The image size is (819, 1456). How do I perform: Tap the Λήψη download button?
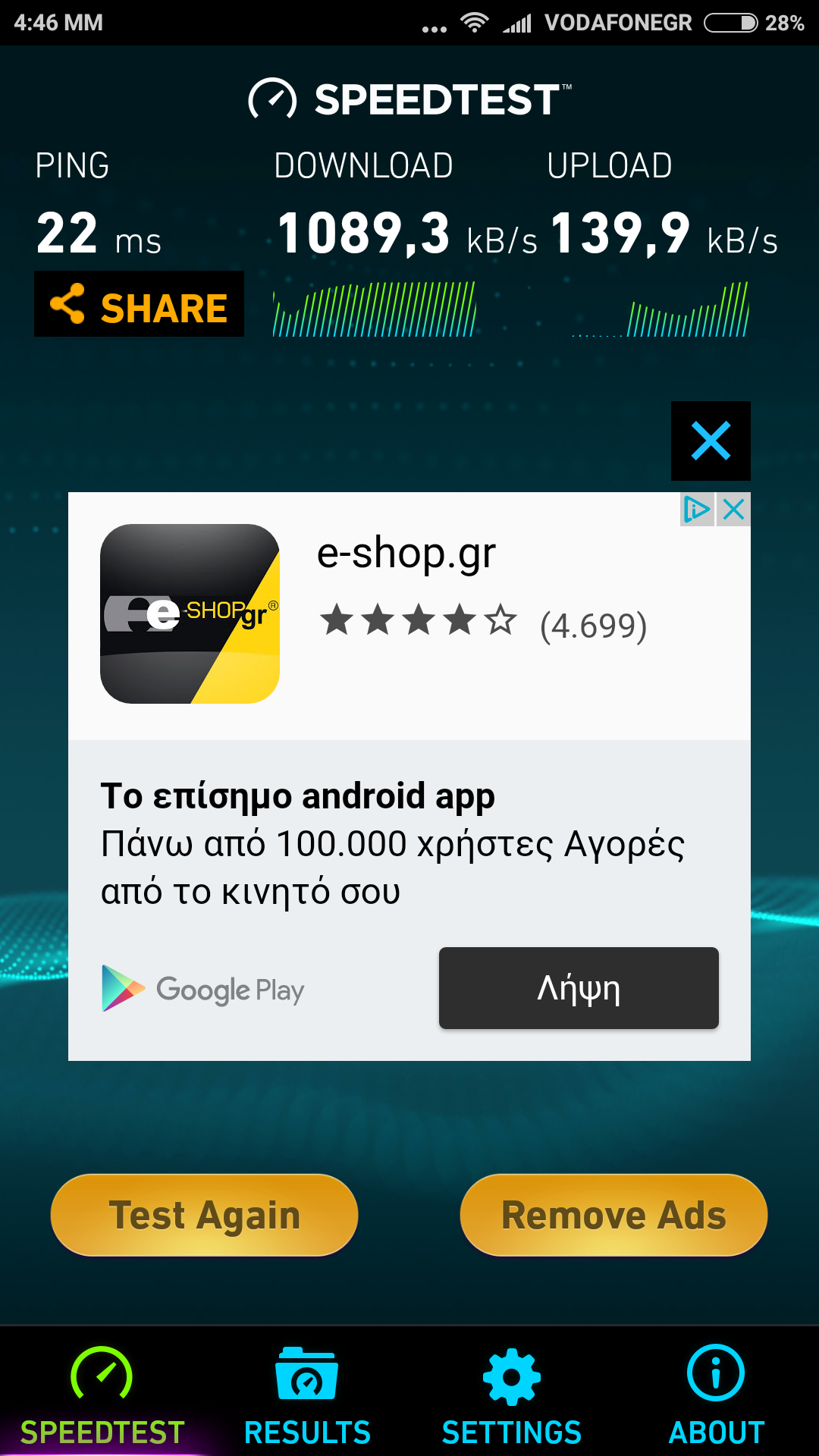click(579, 988)
